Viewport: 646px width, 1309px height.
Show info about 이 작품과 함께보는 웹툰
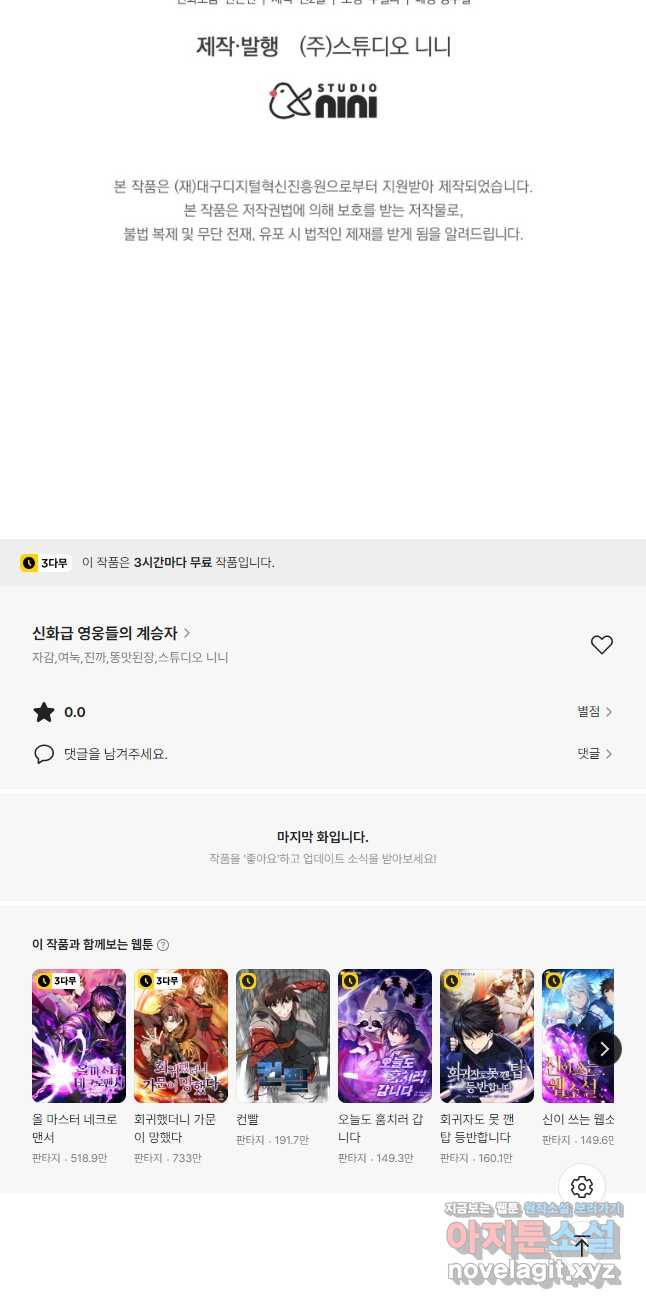pyautogui.click(x=163, y=945)
